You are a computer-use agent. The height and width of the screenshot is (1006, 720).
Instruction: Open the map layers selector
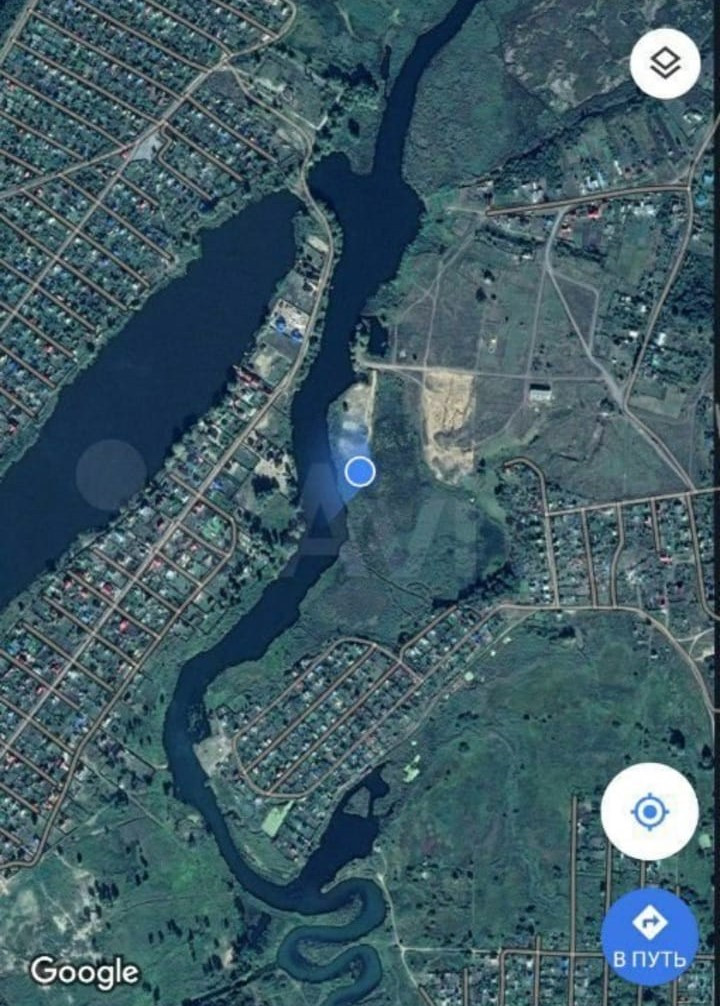coord(665,65)
